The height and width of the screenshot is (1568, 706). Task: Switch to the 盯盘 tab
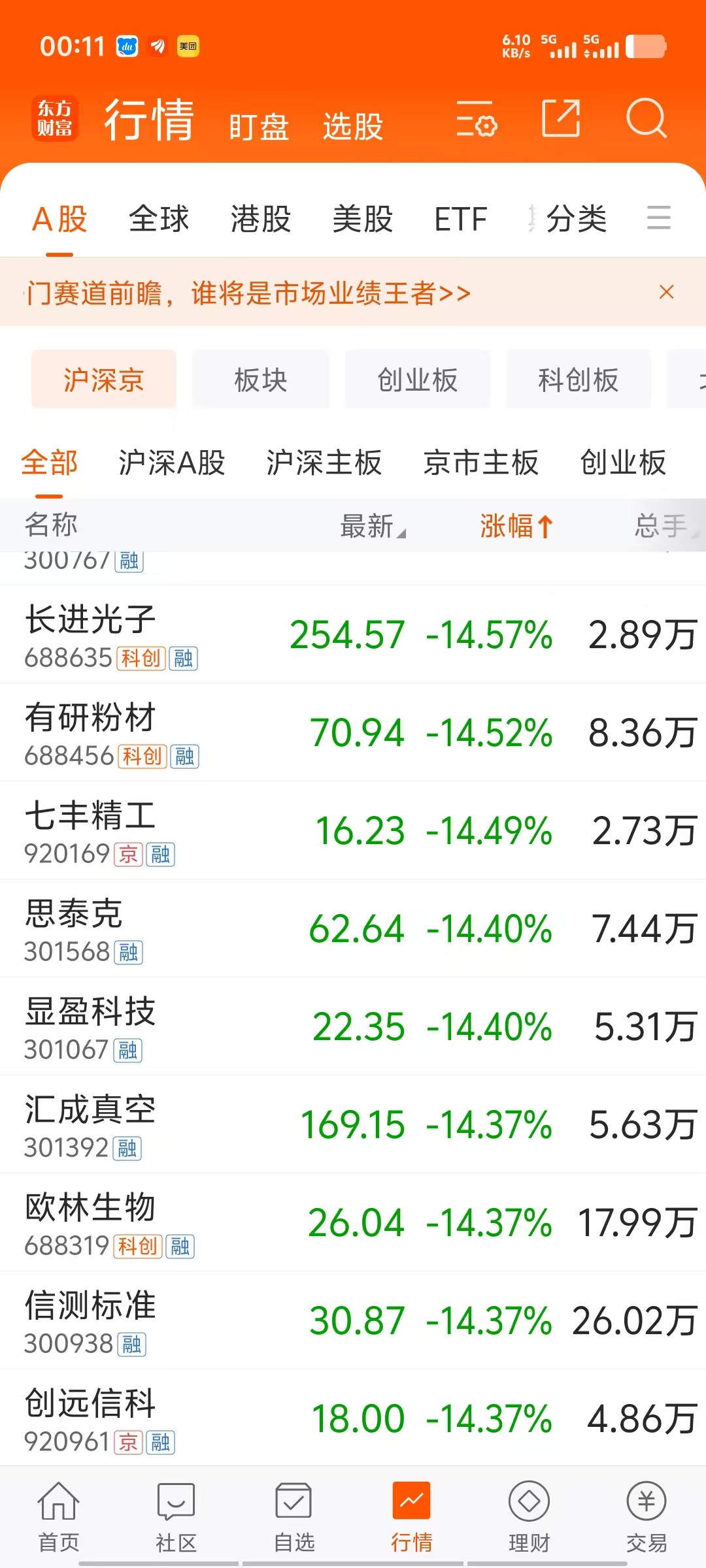pos(259,126)
